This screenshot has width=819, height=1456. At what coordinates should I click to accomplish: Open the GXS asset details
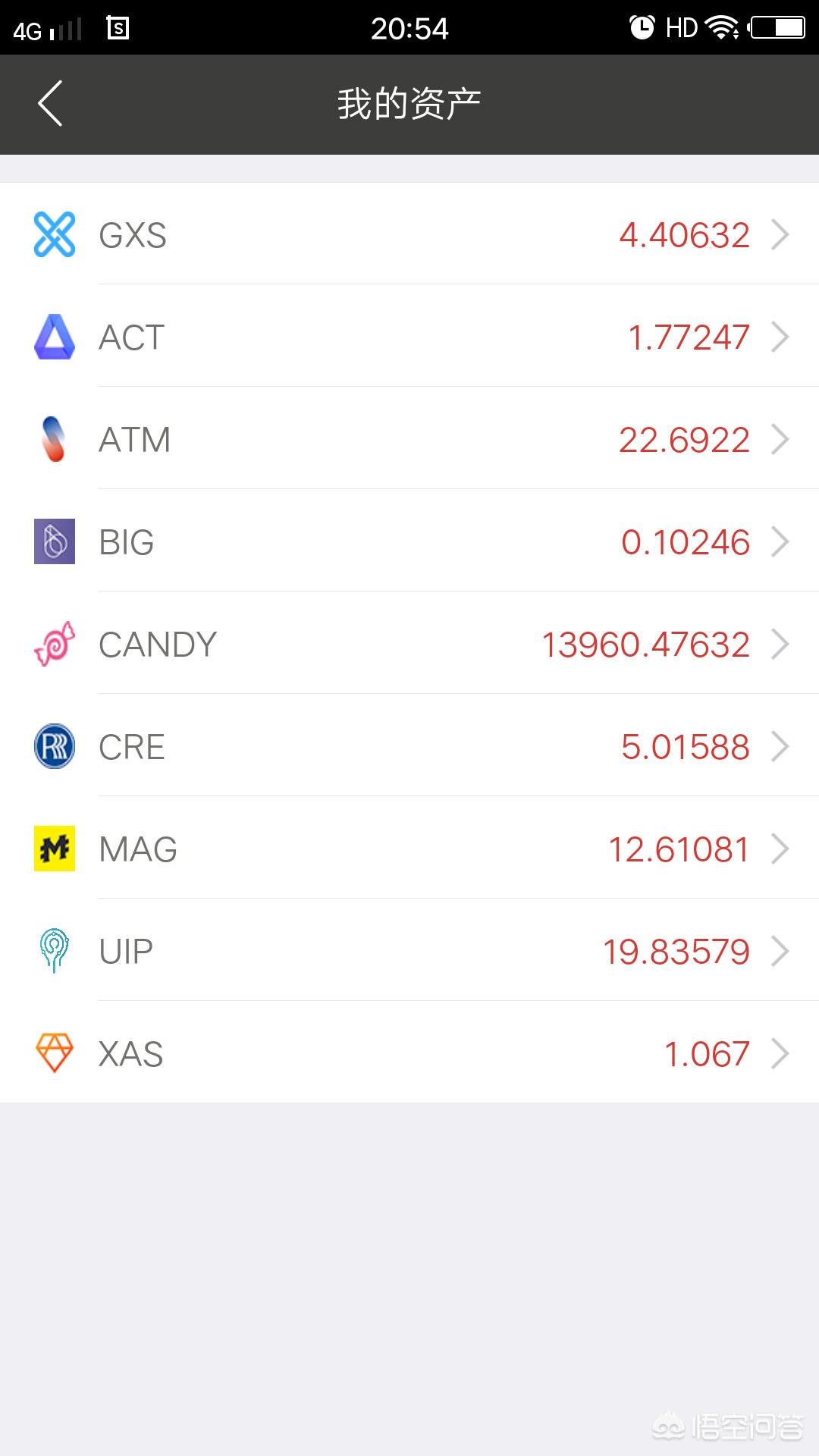pyautogui.click(x=409, y=234)
